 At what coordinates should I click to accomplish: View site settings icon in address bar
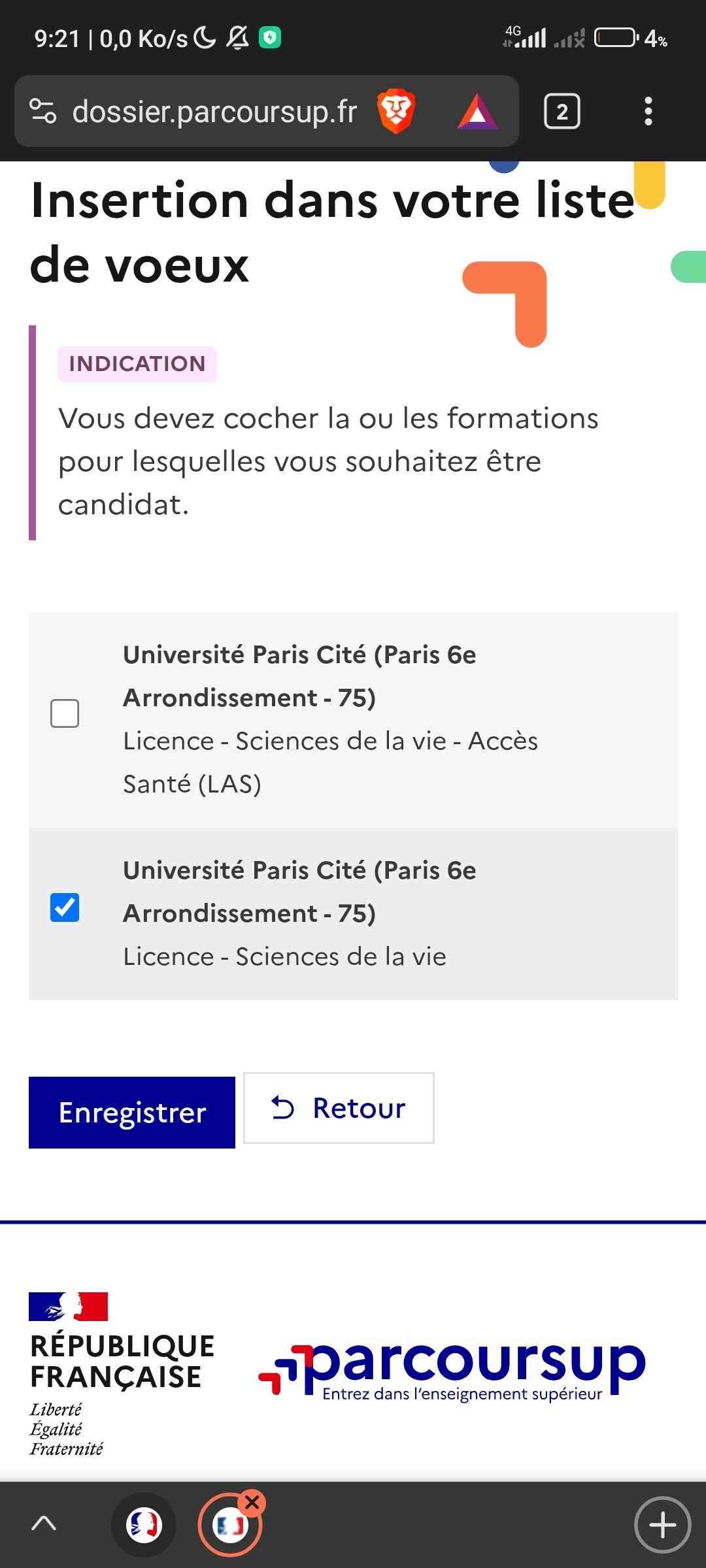(x=43, y=111)
